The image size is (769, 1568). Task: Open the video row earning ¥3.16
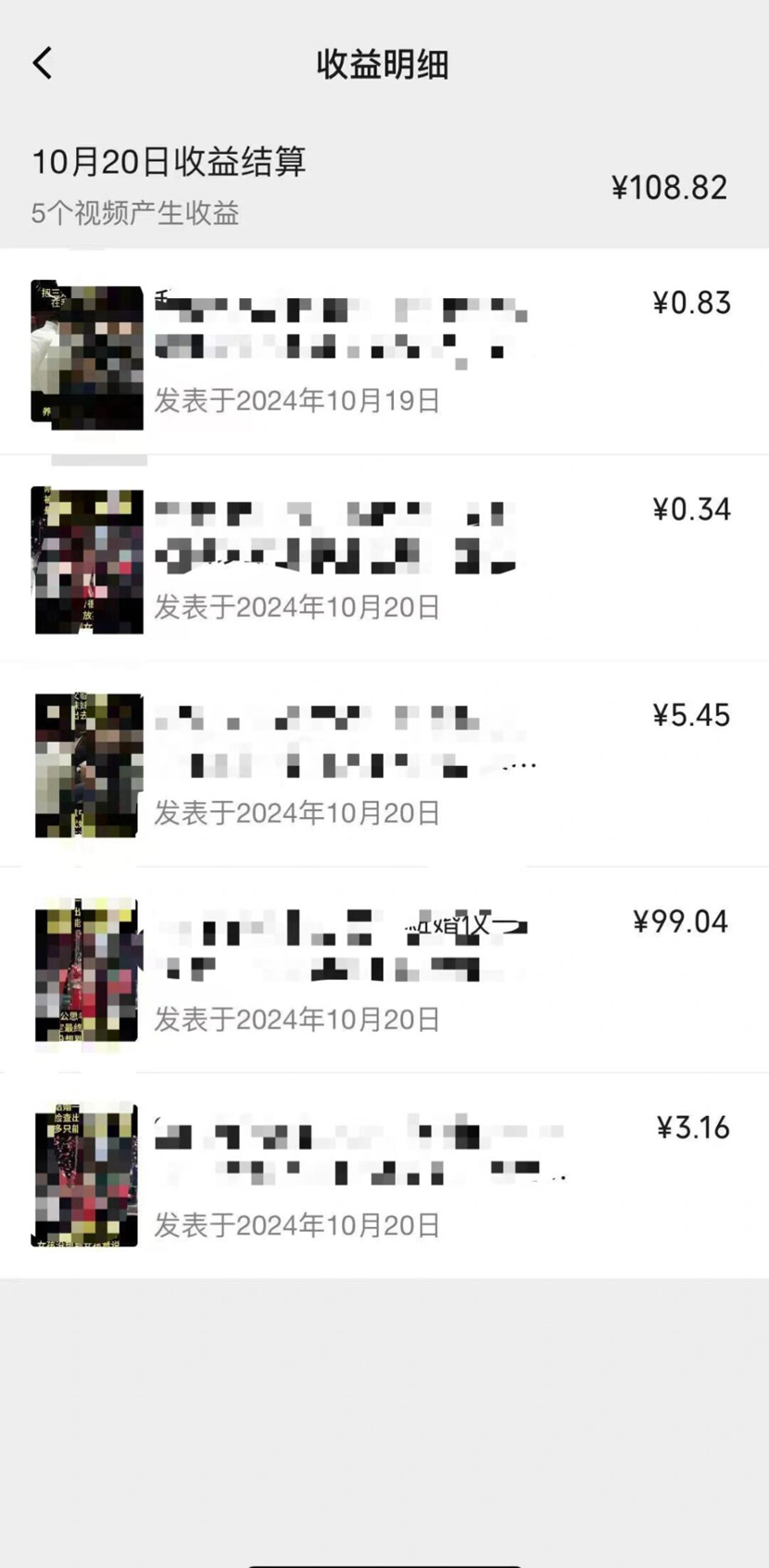pyautogui.click(x=384, y=1176)
